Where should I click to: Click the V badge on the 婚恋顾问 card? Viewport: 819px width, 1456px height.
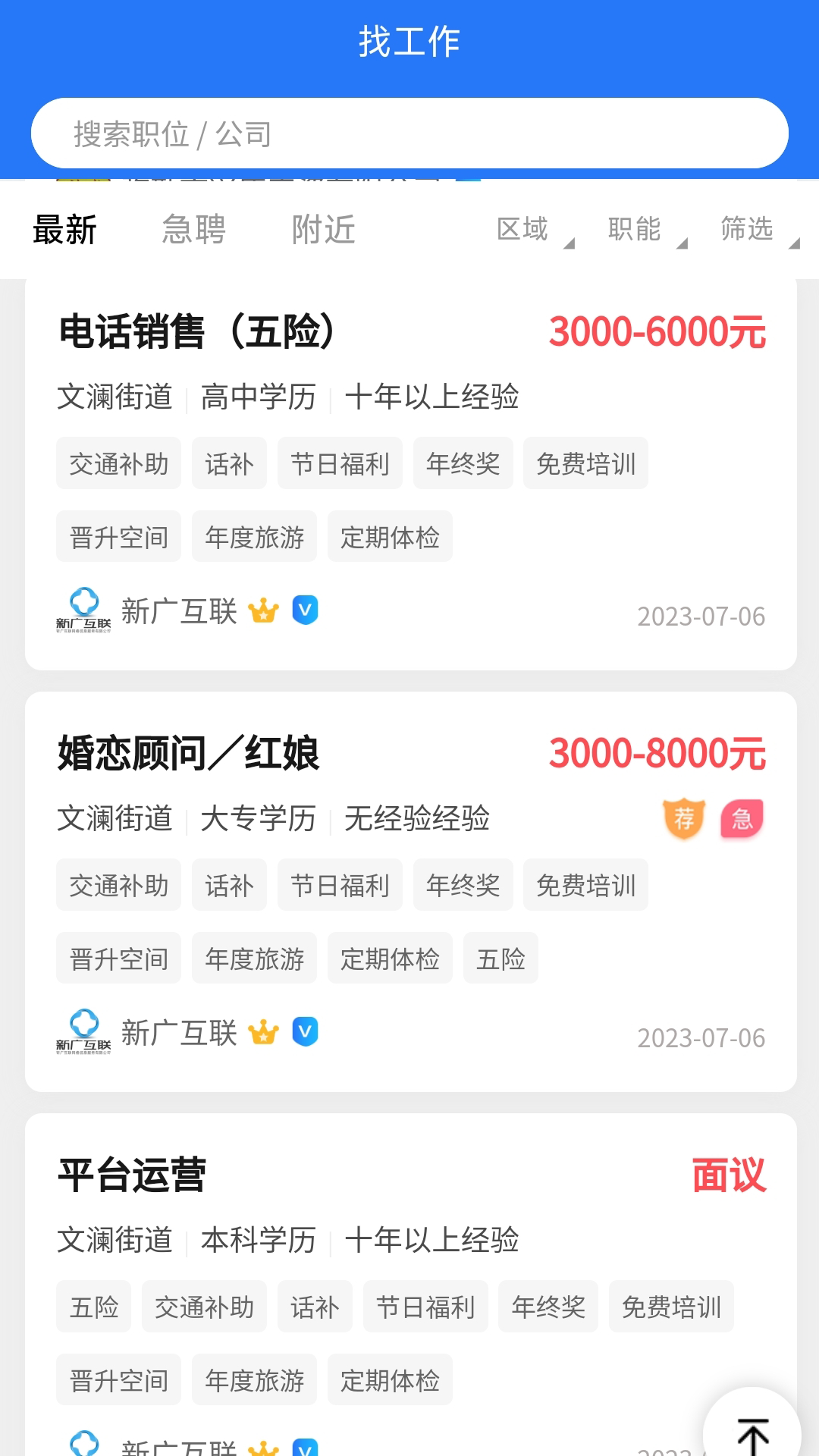[x=306, y=1032]
